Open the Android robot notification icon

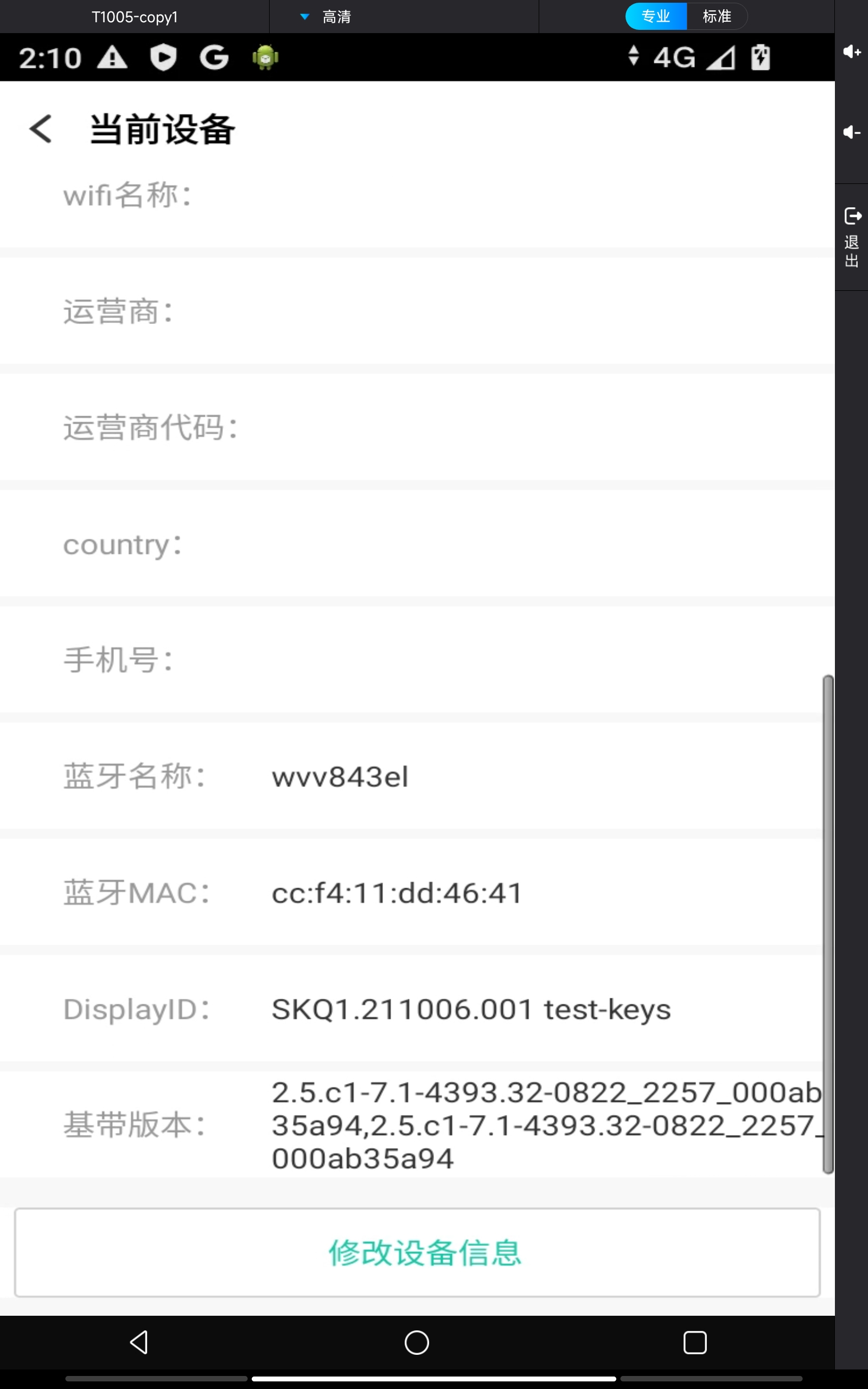[x=265, y=57]
